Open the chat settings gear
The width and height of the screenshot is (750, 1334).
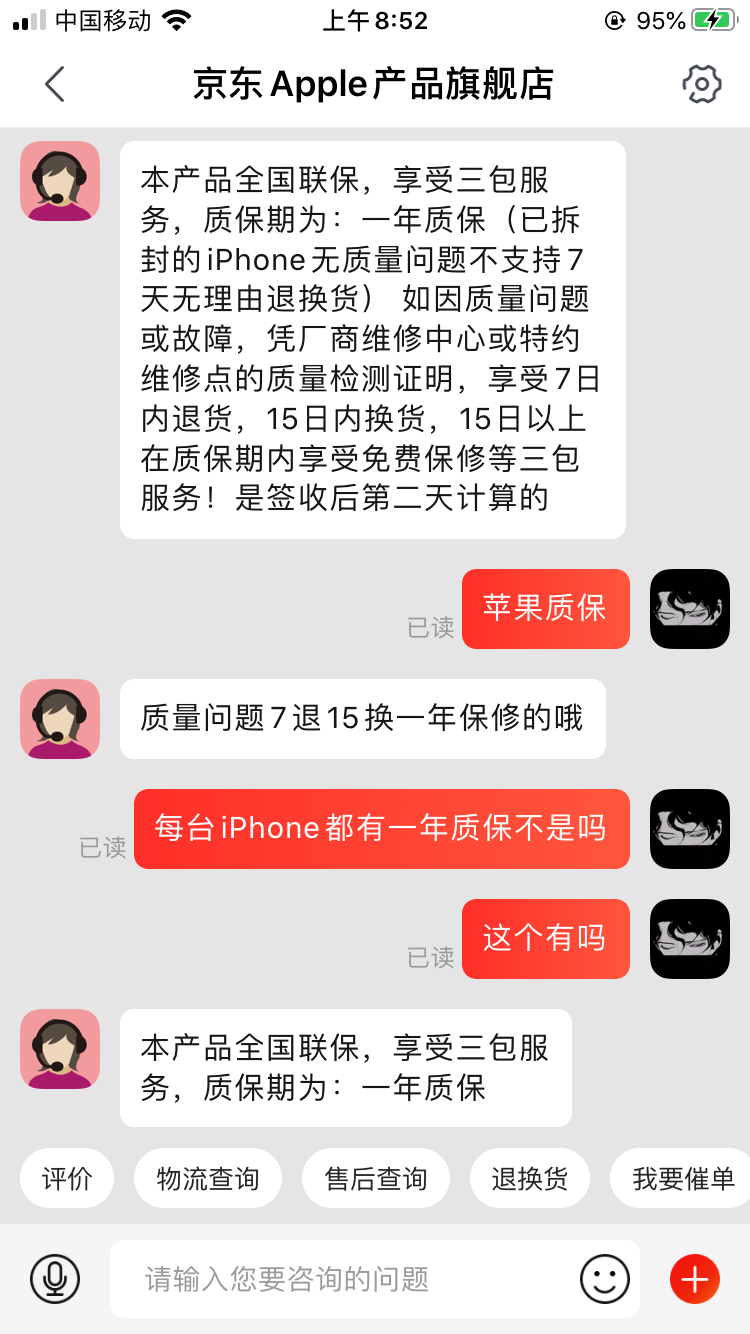point(701,85)
